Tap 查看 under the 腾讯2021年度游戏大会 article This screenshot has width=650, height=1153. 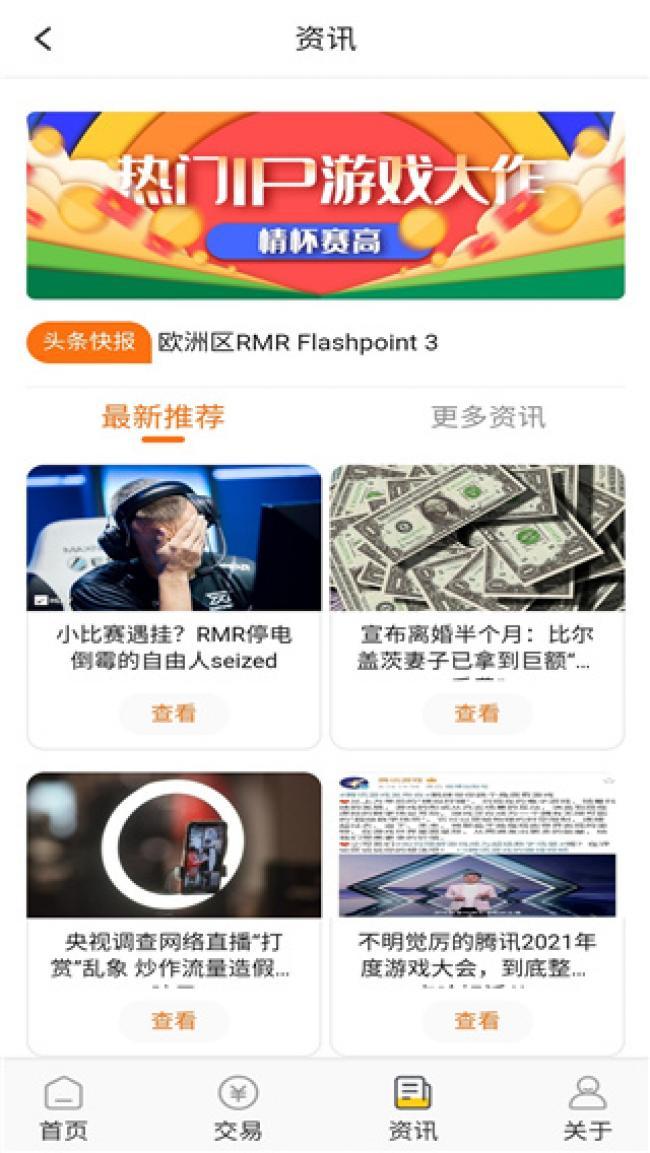pyautogui.click(x=477, y=1020)
